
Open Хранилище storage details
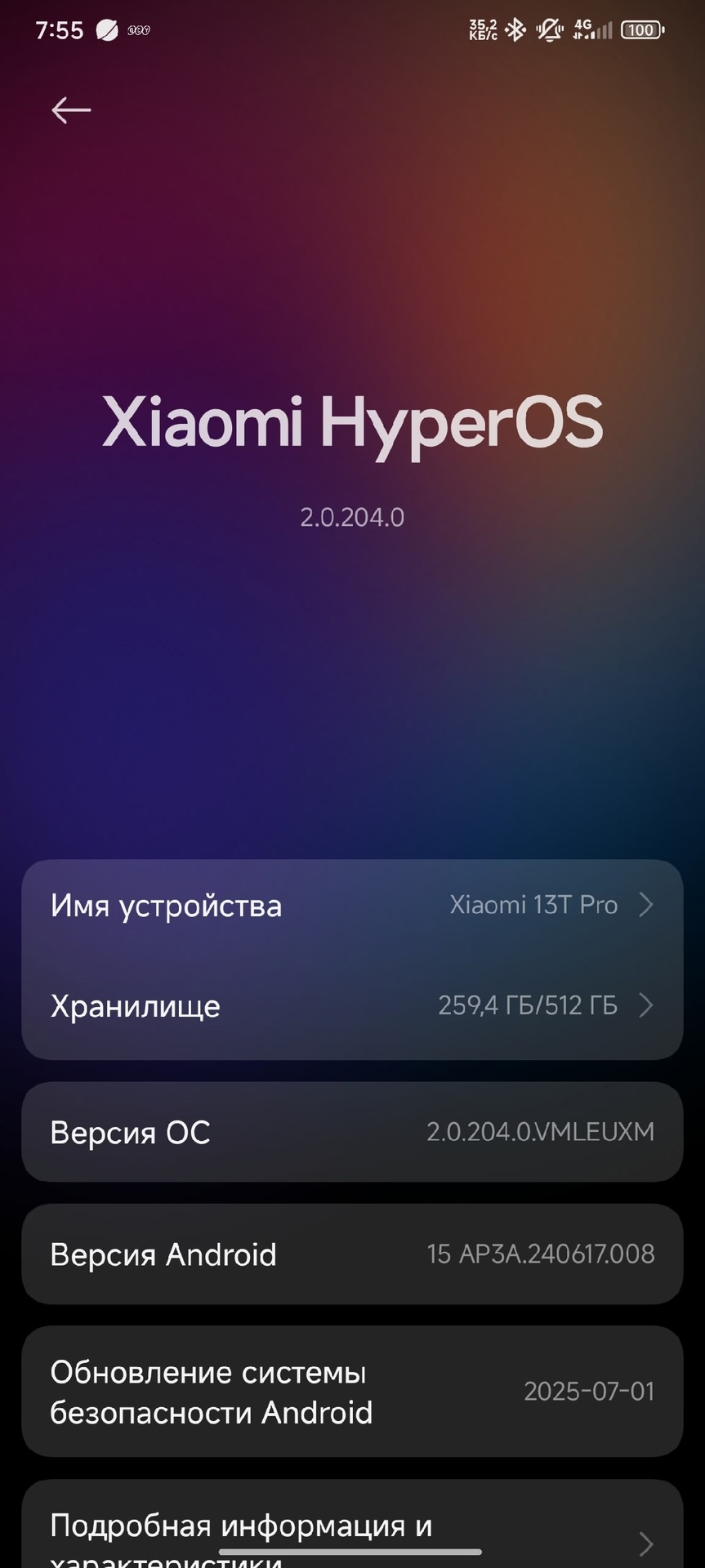coord(352,1005)
